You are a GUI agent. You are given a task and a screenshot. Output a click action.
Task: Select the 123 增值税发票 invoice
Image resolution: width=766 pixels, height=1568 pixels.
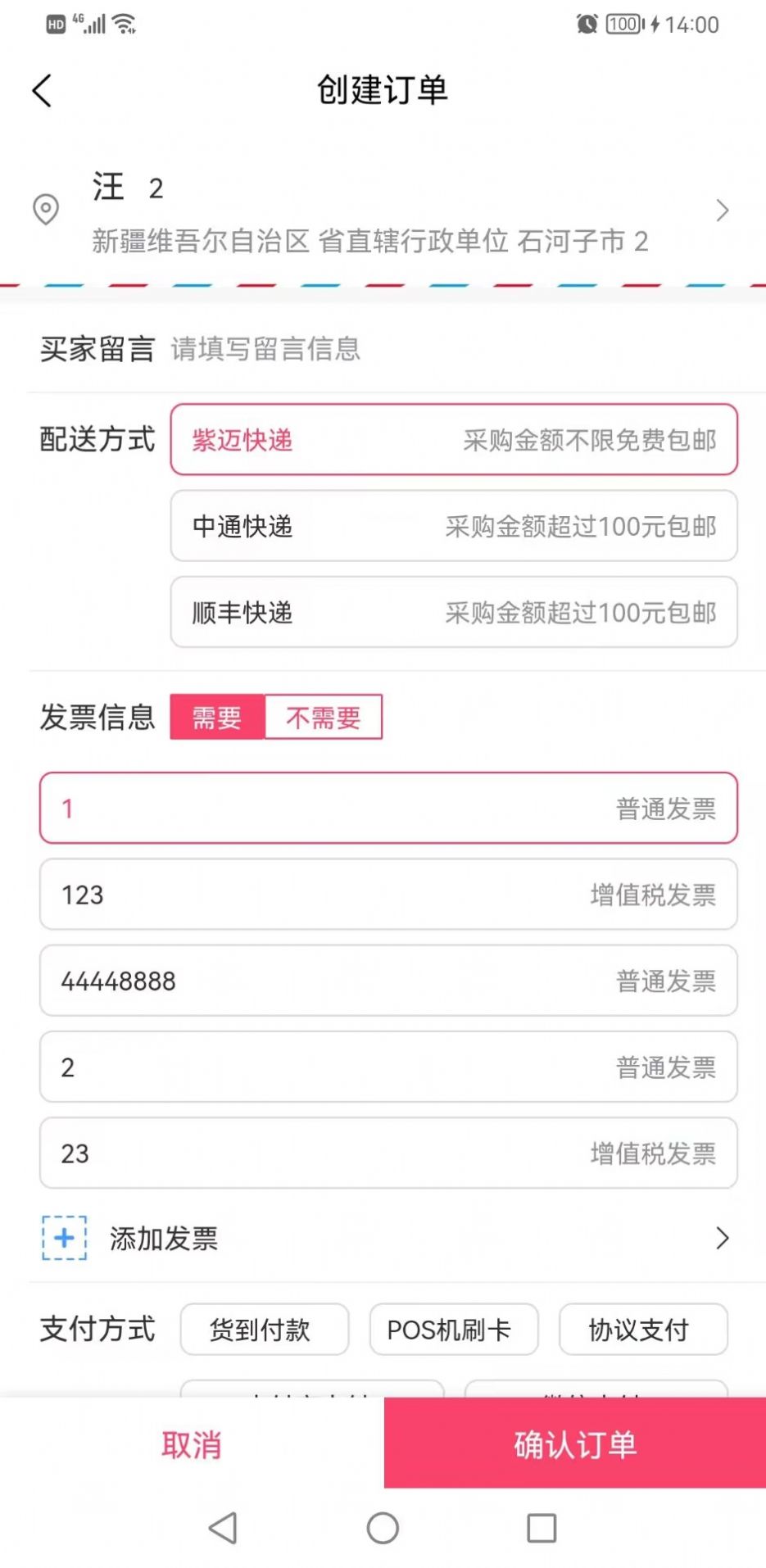click(x=389, y=895)
